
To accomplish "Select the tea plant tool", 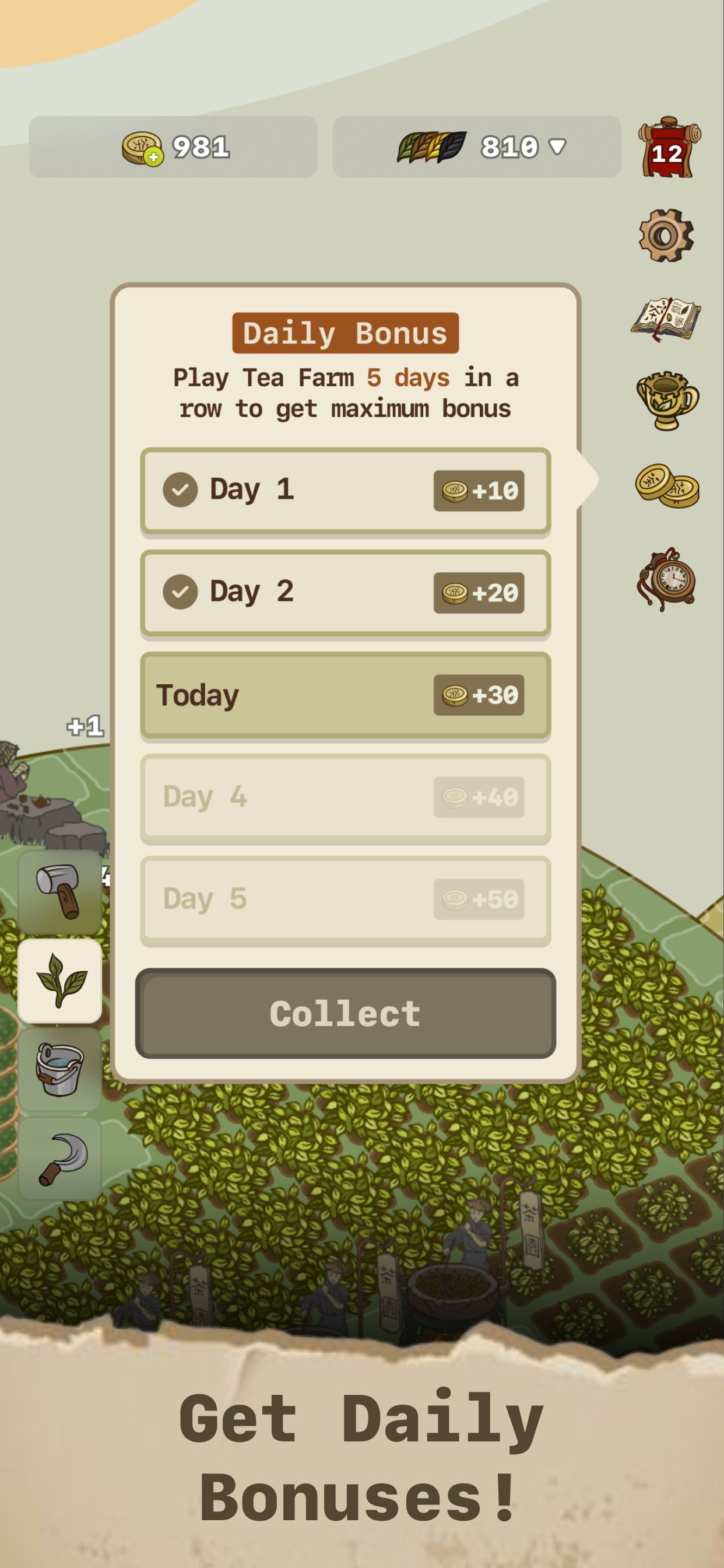I will (x=59, y=980).
